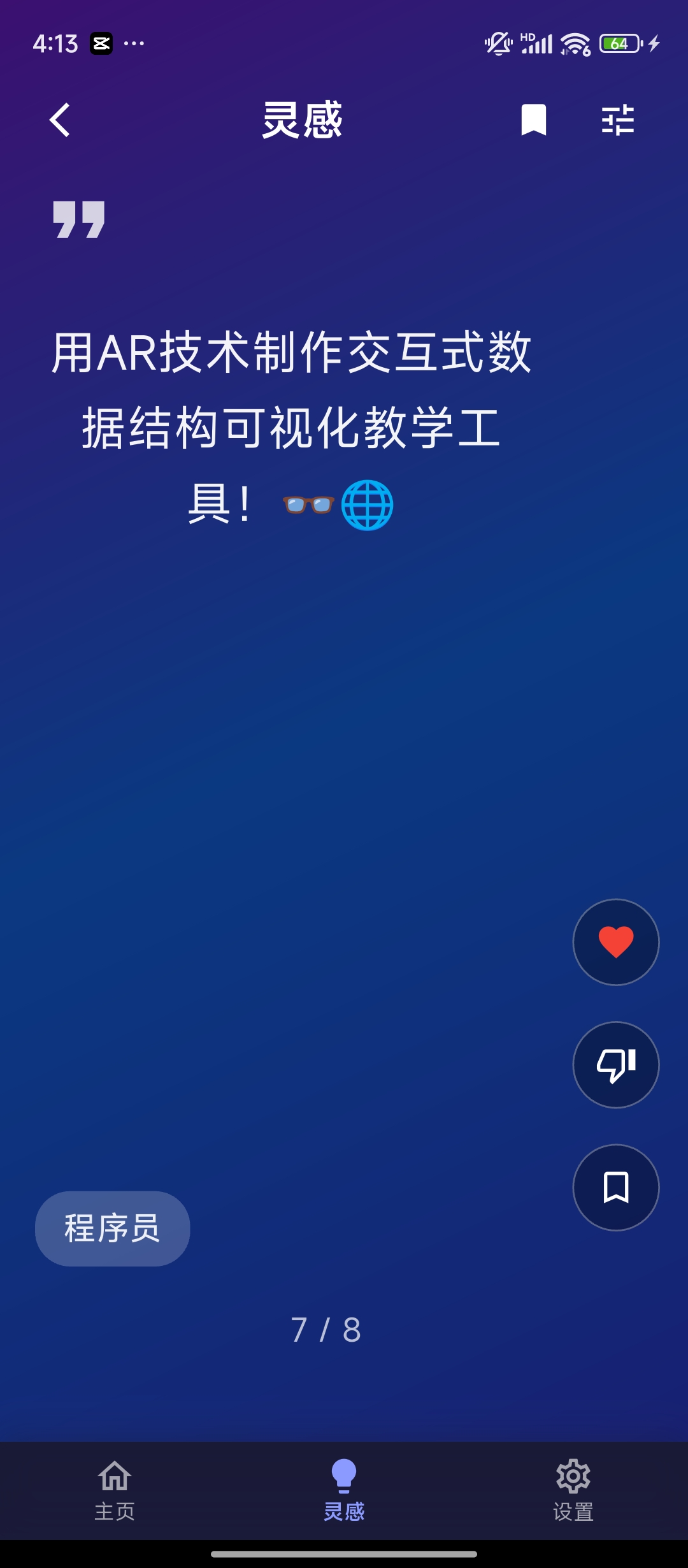Switch to the 灵感 tab

point(344,1490)
